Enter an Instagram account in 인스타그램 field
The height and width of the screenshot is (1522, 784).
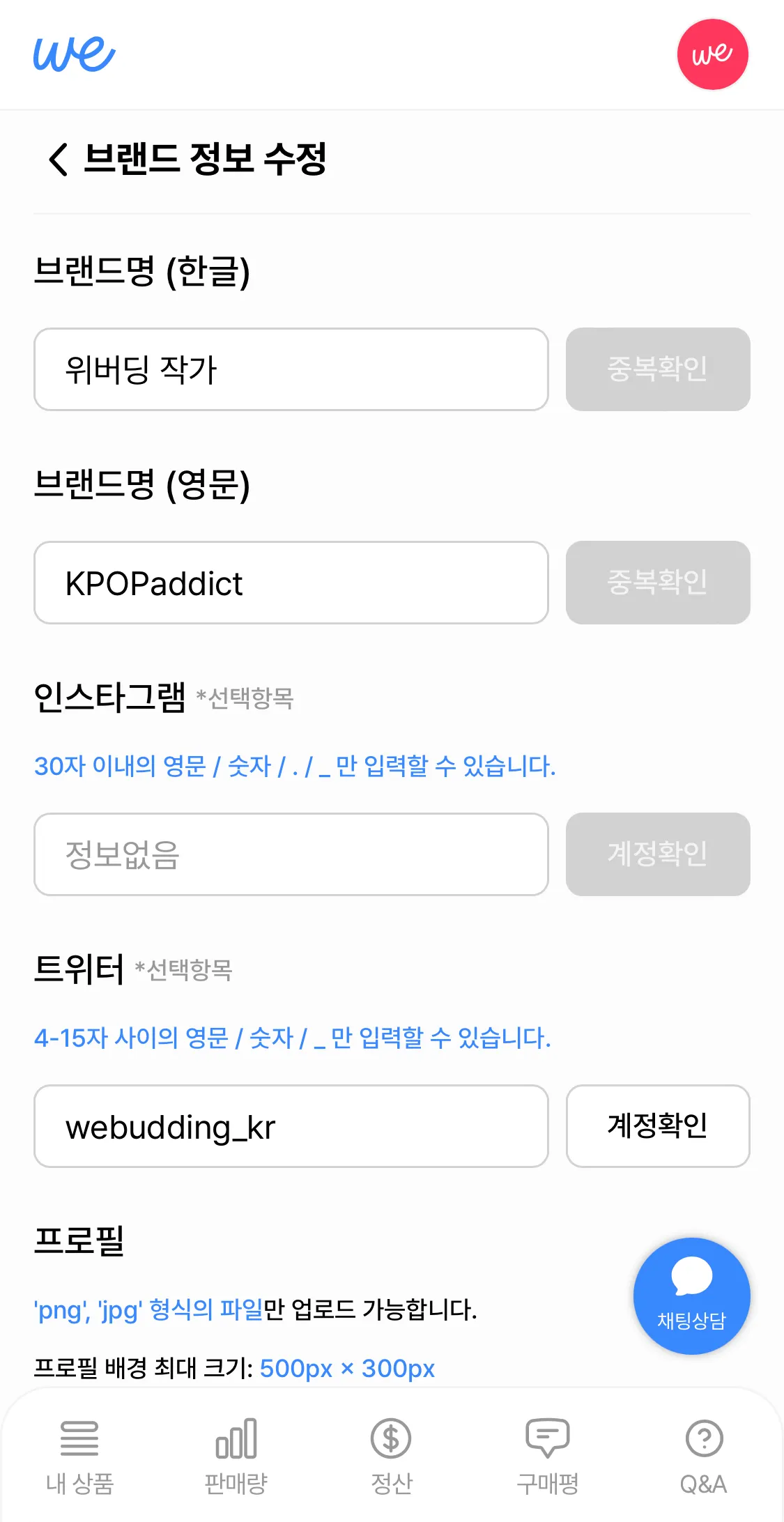pos(291,854)
